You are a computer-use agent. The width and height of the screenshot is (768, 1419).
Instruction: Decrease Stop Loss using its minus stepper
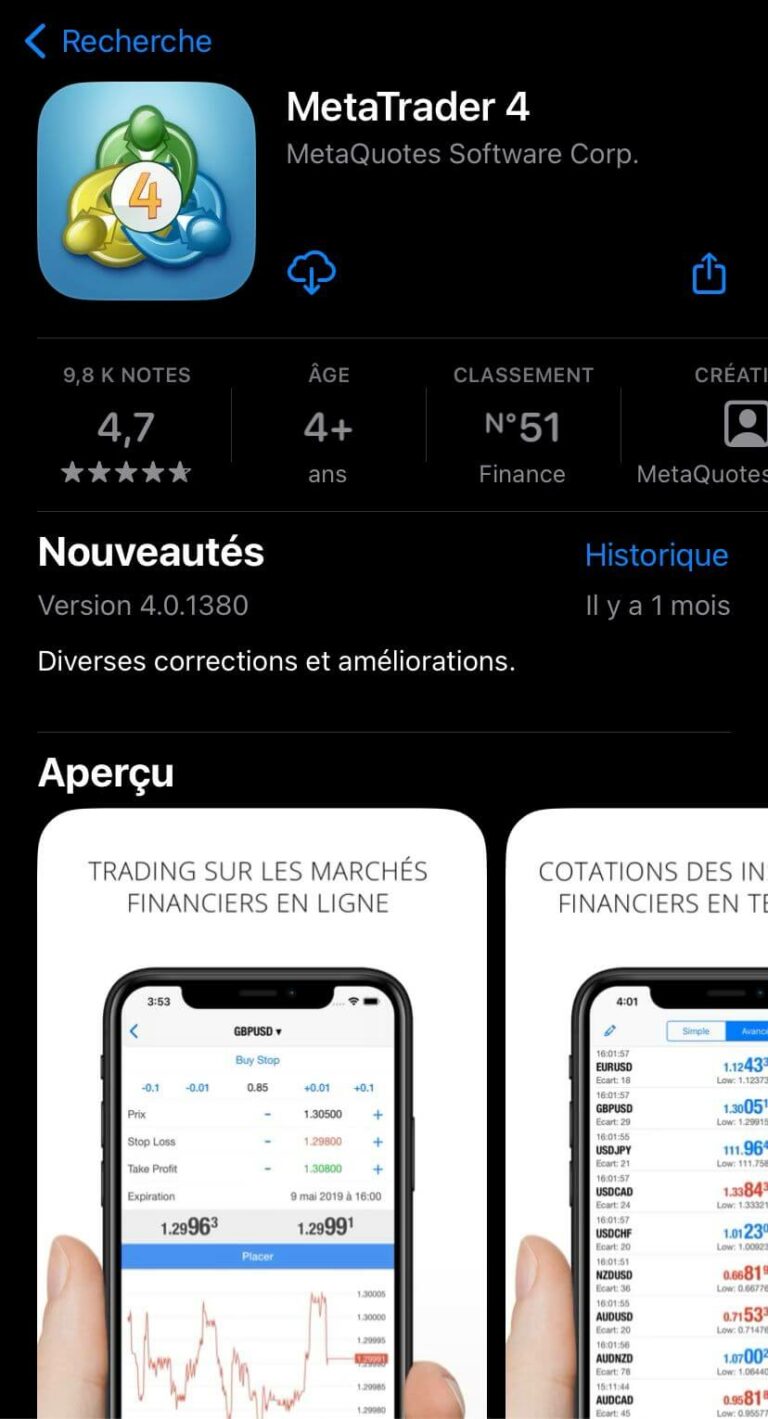tap(267, 1140)
